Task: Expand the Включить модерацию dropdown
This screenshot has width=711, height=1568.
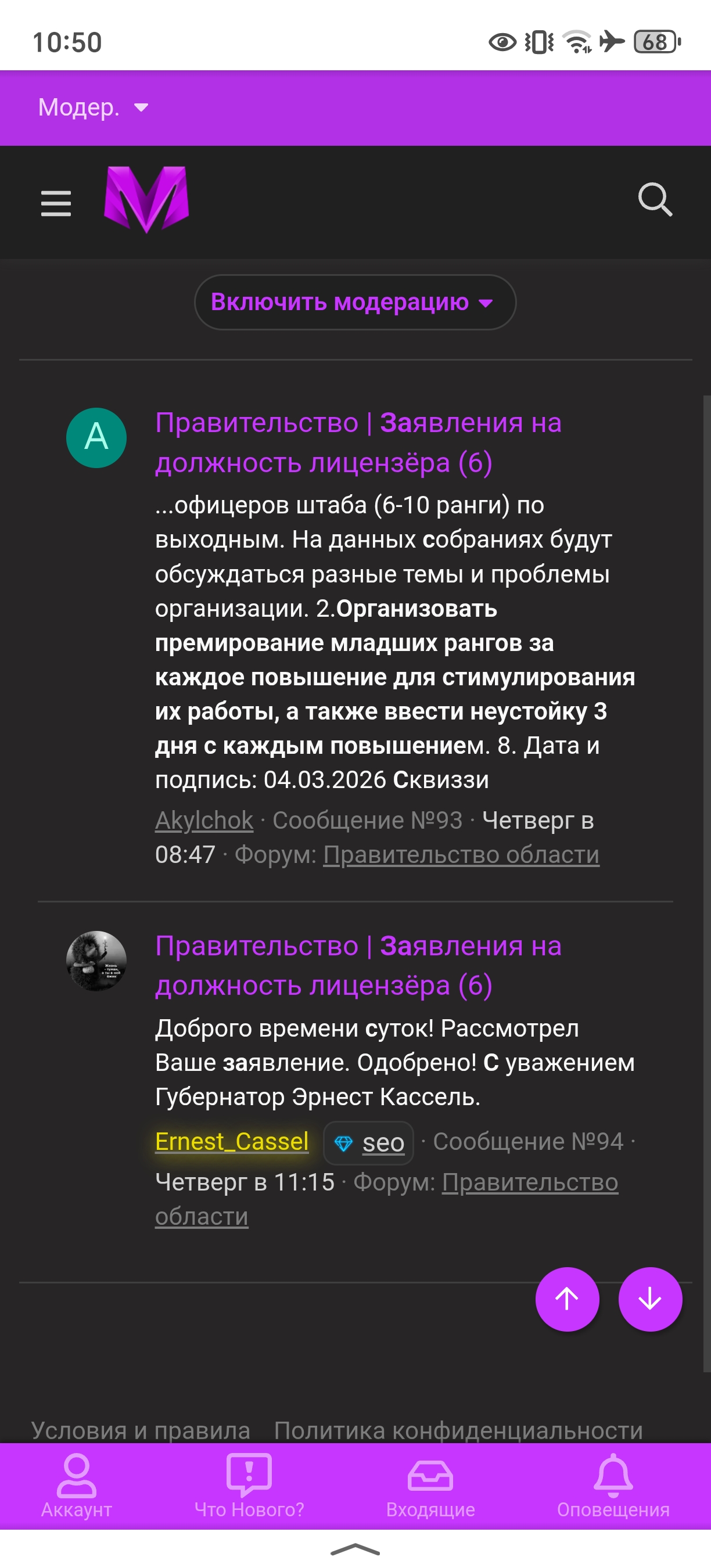Action: [x=354, y=303]
